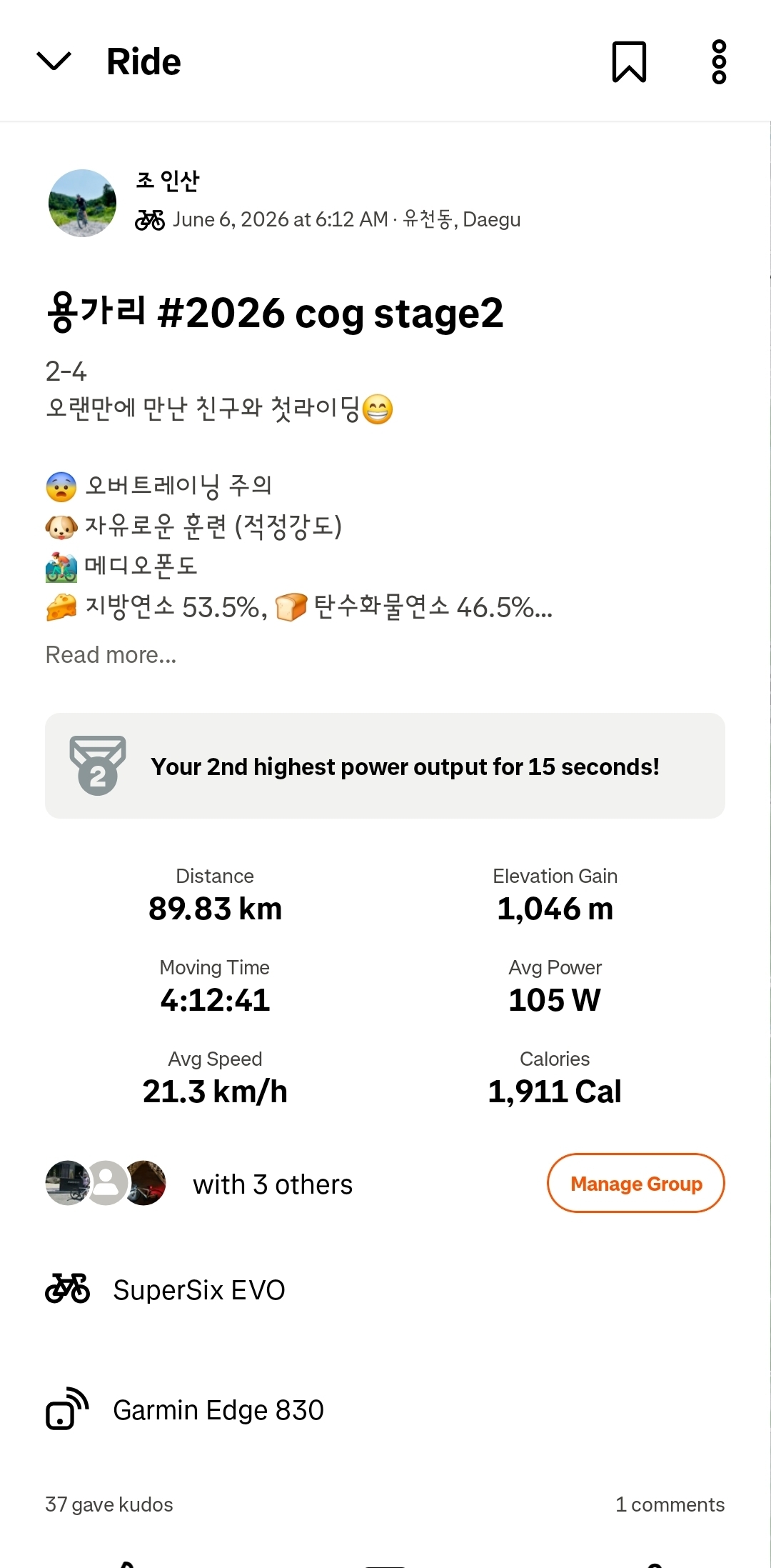Tap the Manage Group button
Image resolution: width=771 pixels, height=1568 pixels.
[636, 1183]
